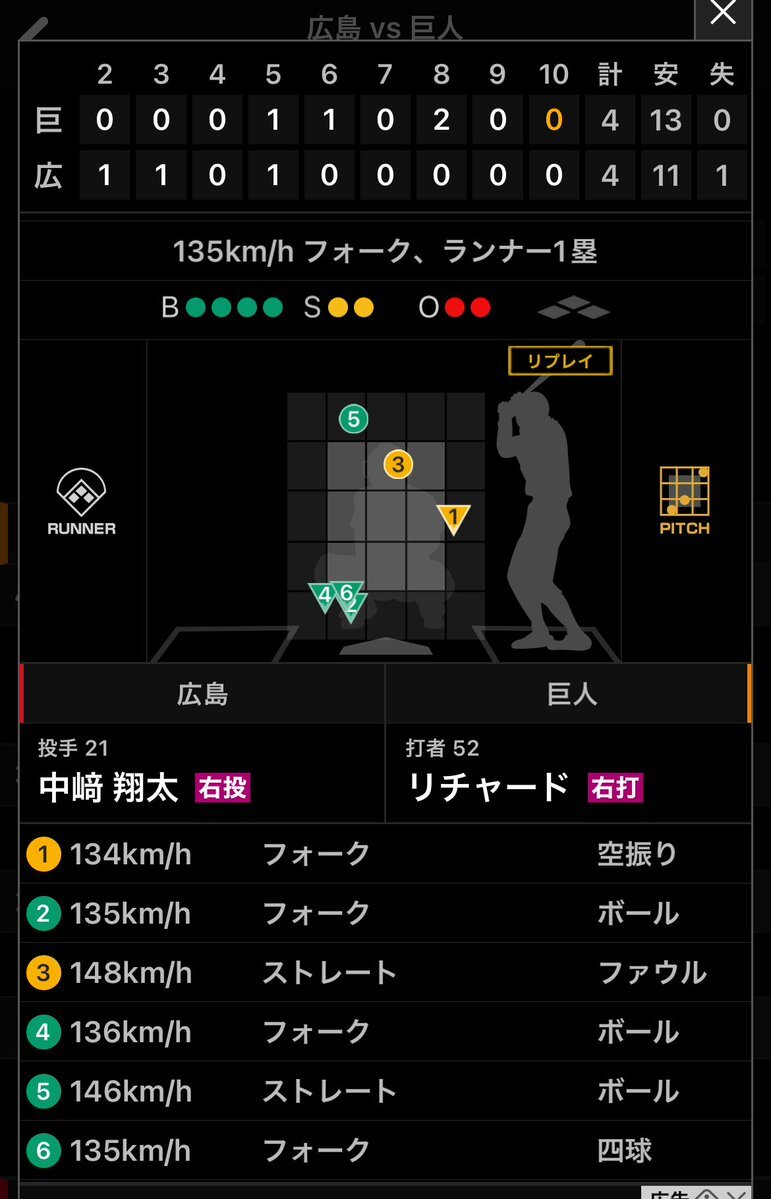Close the pitch detail overlay
The height and width of the screenshot is (1199, 771).
click(722, 15)
